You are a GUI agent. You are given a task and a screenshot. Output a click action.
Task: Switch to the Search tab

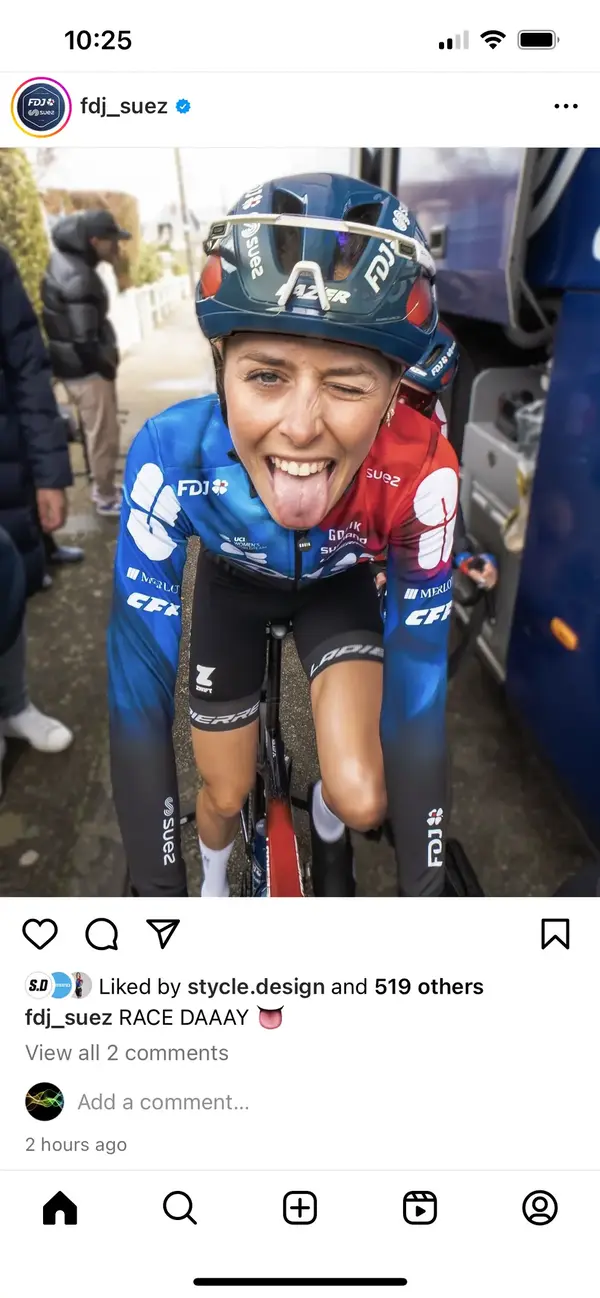coord(180,1208)
